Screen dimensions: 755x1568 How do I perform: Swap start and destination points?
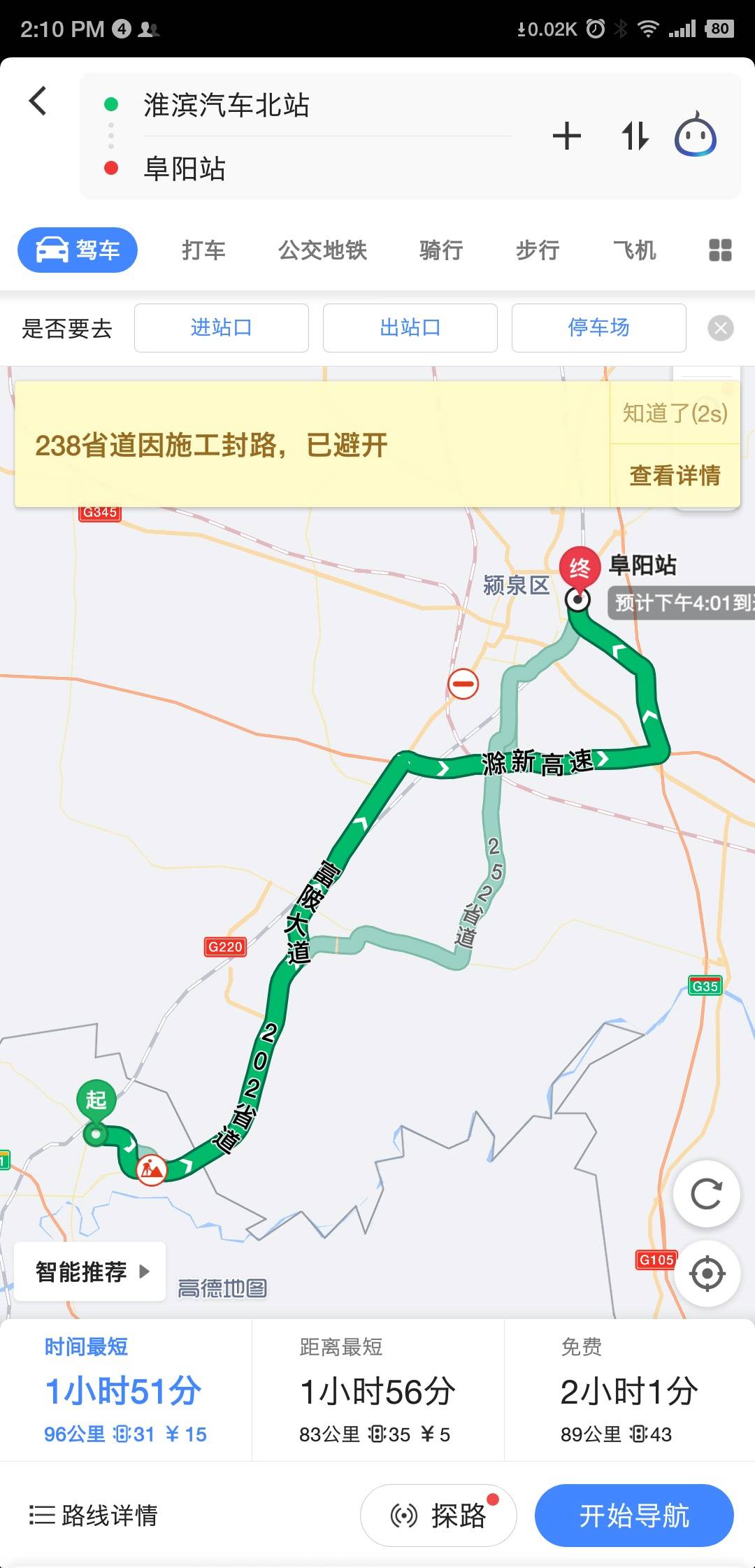coord(635,136)
